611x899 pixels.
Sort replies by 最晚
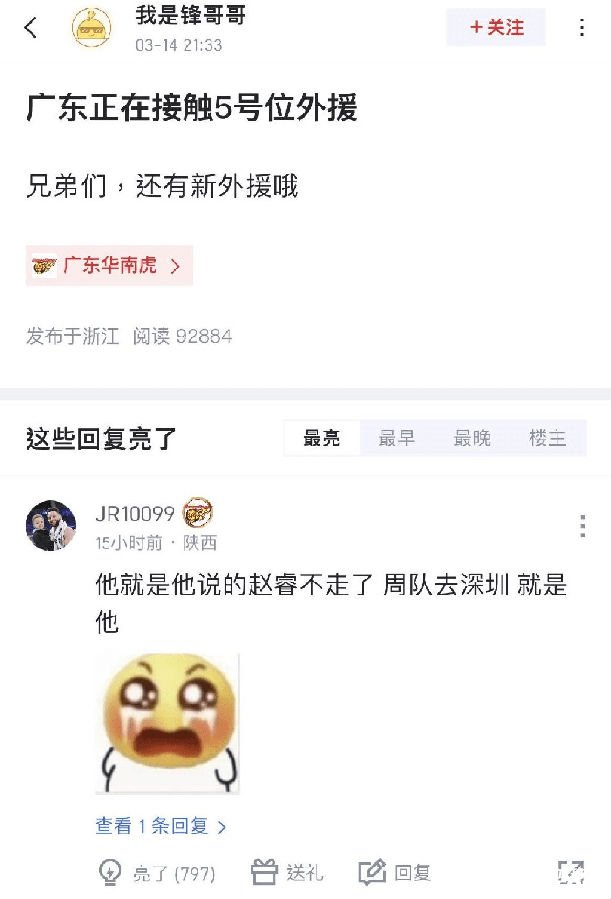pyautogui.click(x=472, y=438)
